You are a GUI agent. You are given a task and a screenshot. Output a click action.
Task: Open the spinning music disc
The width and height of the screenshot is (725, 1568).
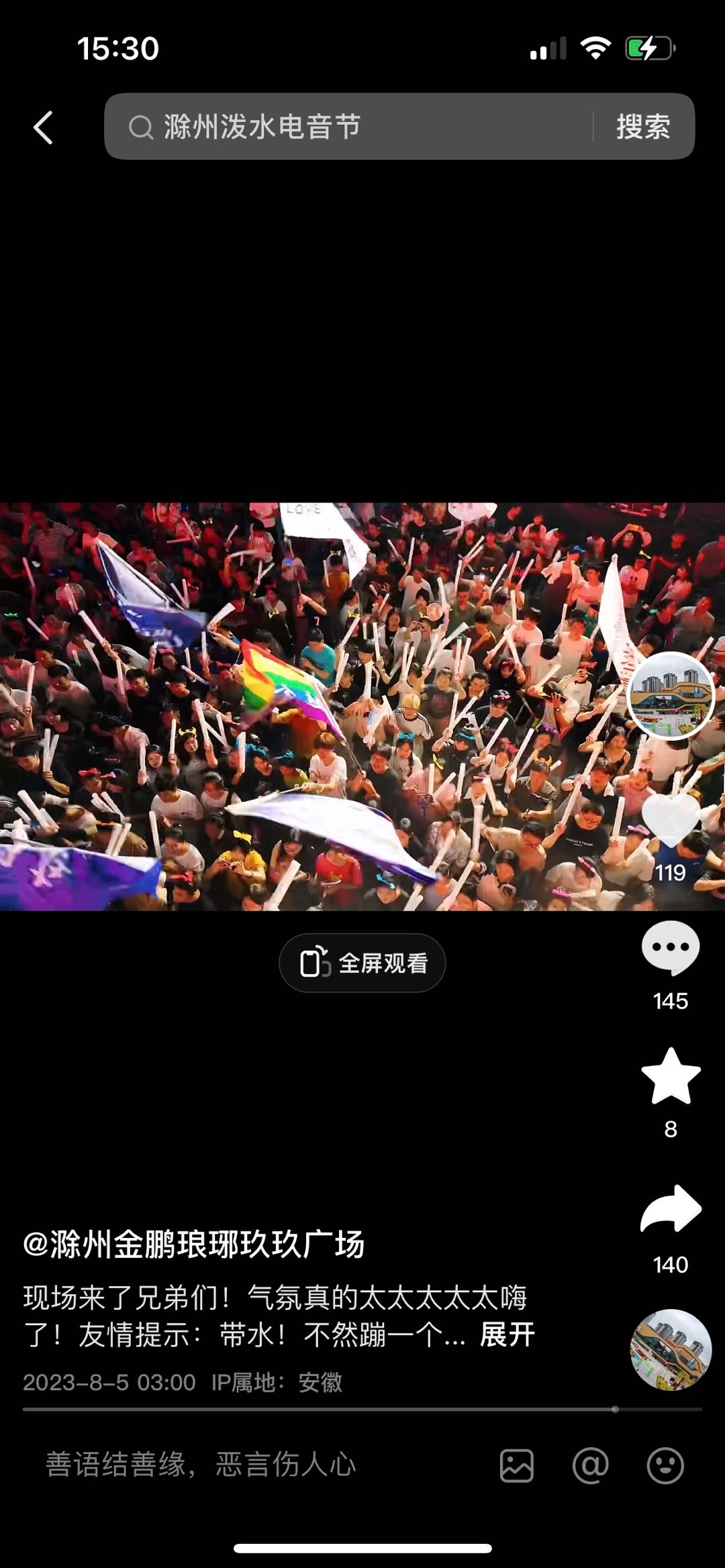pyautogui.click(x=670, y=1349)
